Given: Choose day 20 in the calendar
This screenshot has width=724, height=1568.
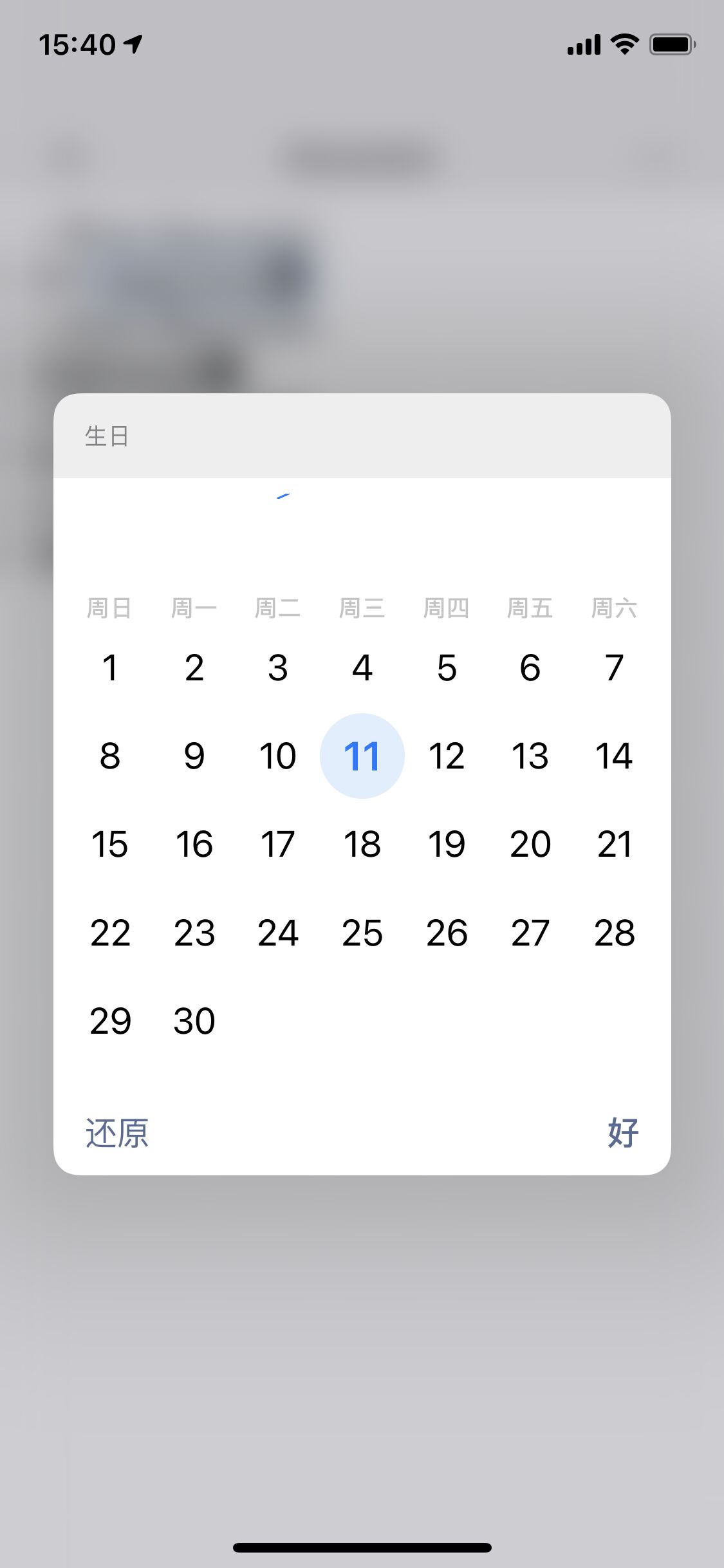Looking at the screenshot, I should 530,844.
